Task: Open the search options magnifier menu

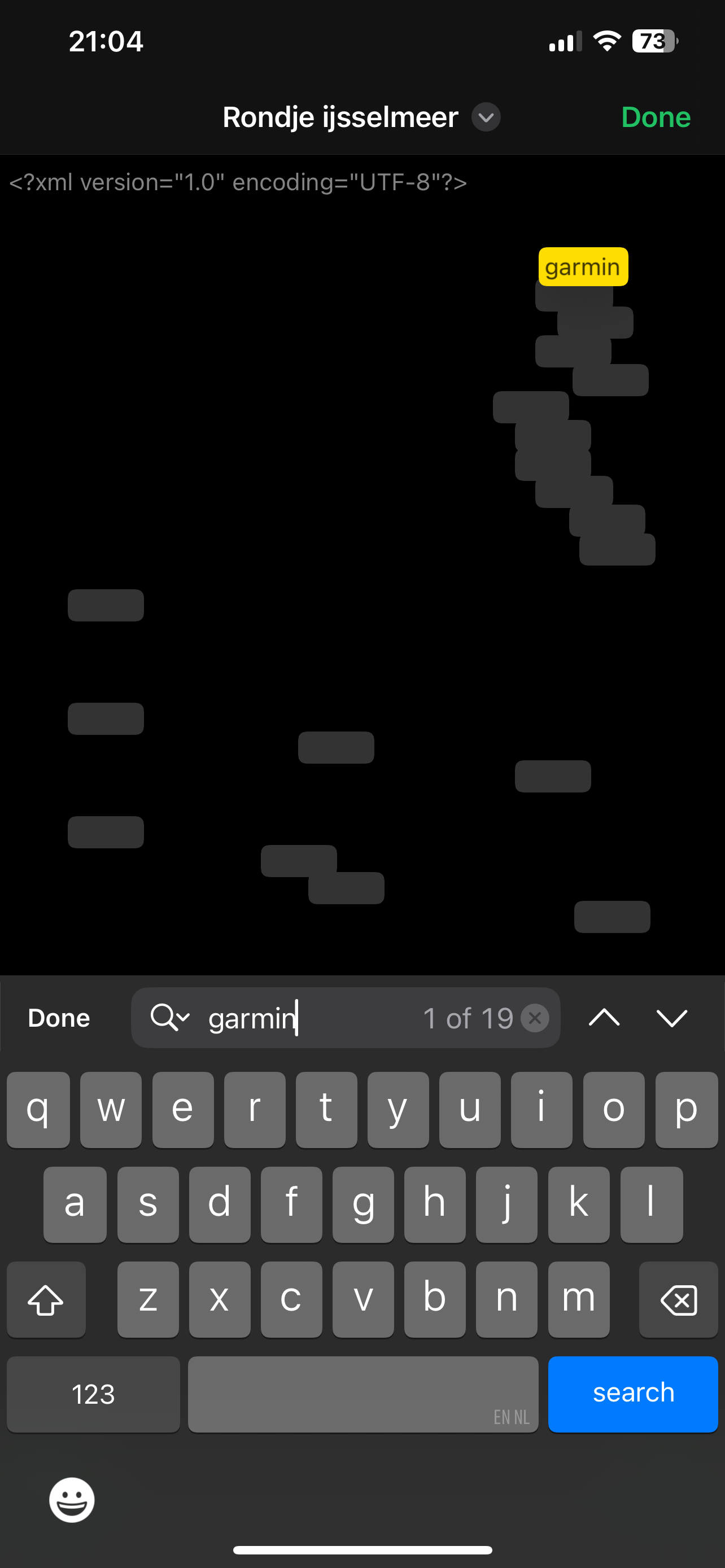Action: pos(170,1018)
